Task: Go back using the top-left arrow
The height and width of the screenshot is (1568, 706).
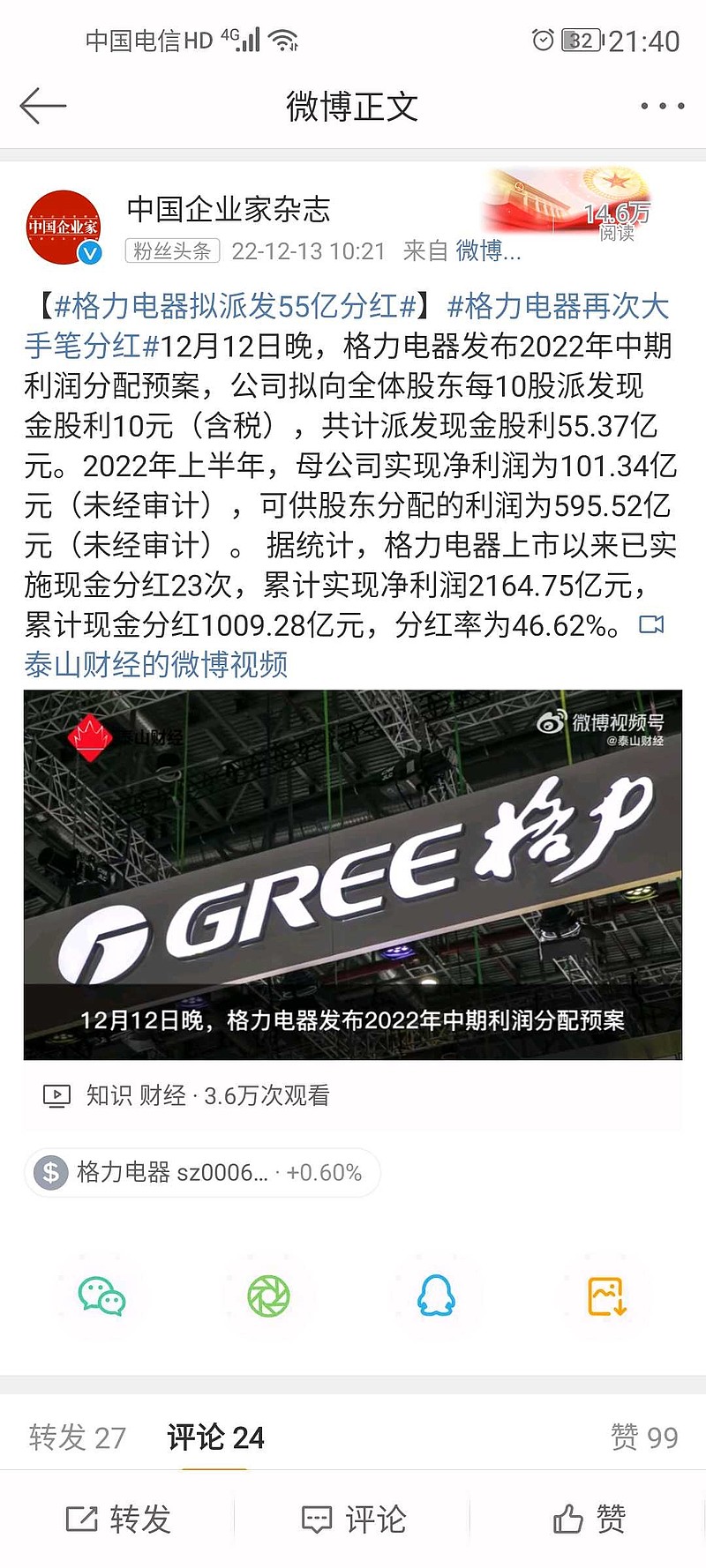Action: click(x=43, y=106)
